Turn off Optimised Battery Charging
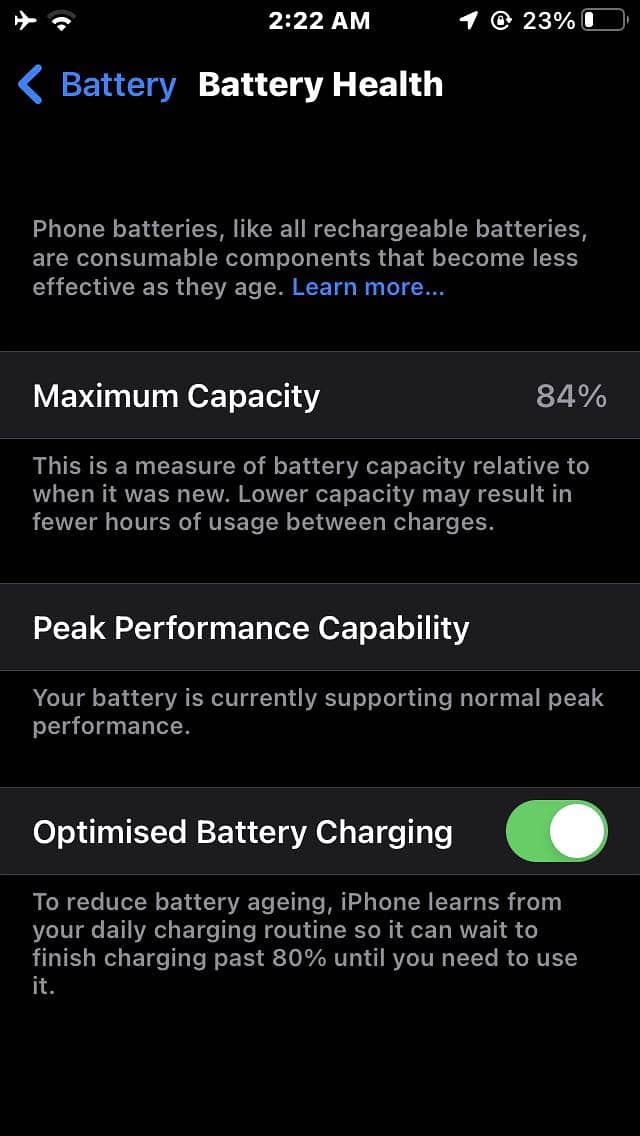640x1136 pixels. (557, 831)
